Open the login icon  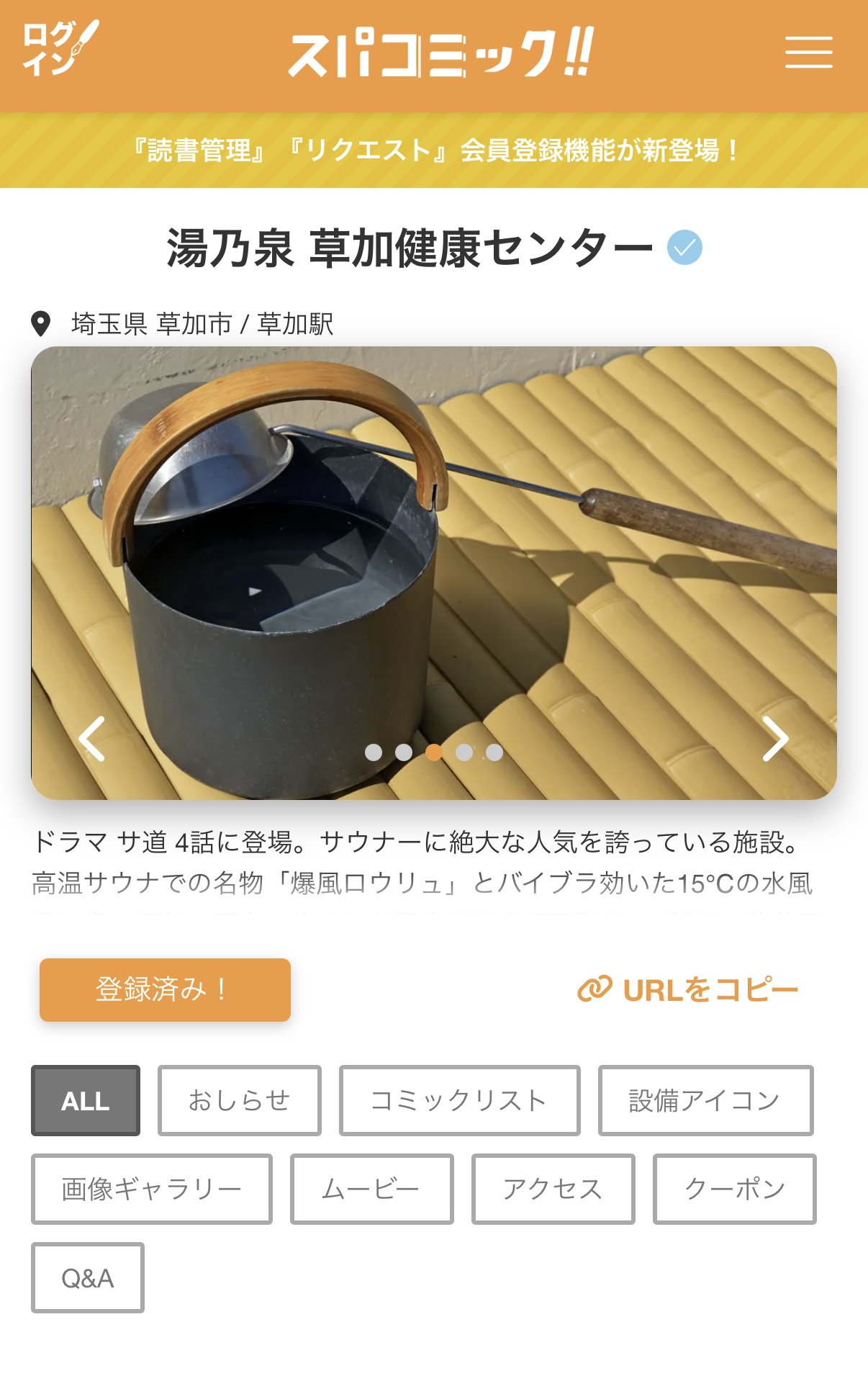59,48
